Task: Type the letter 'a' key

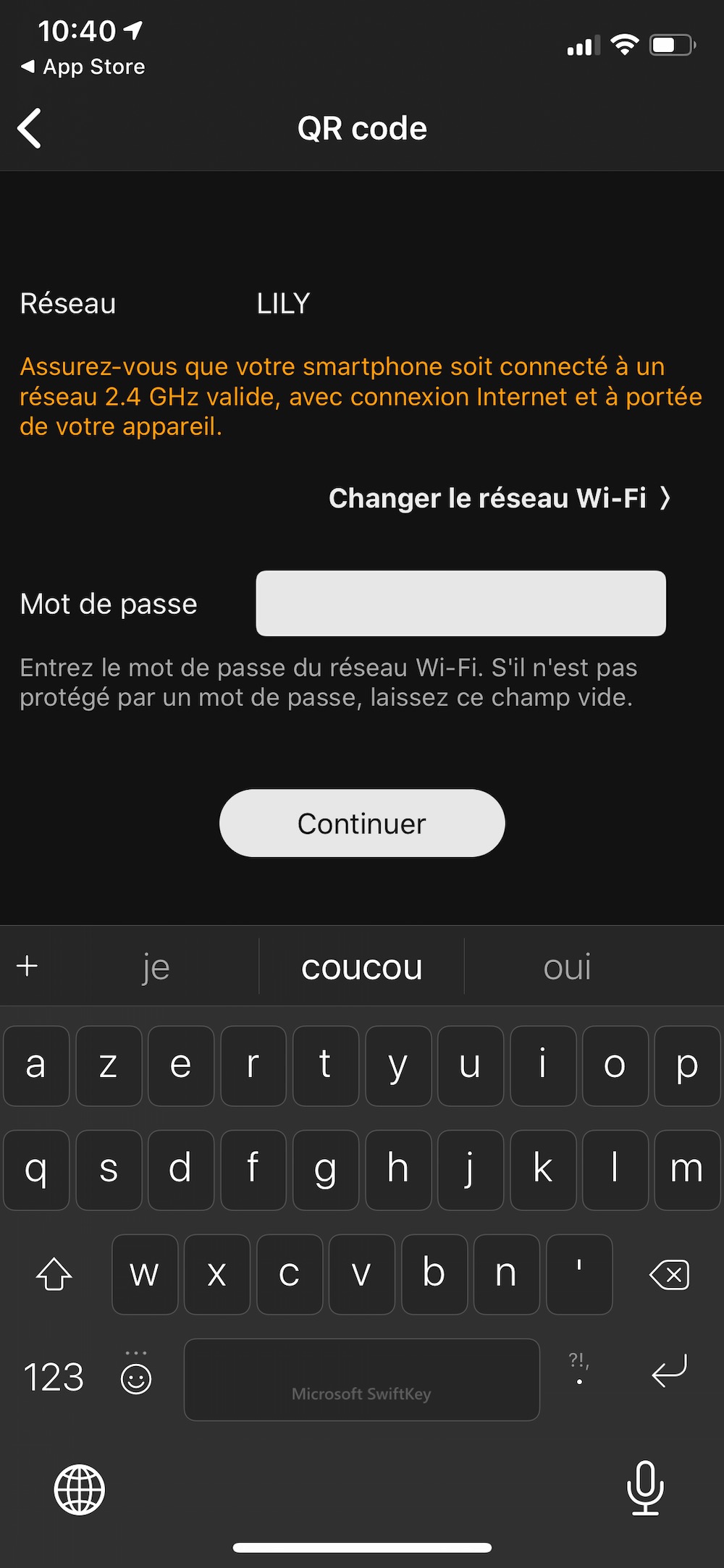Action: (x=36, y=1065)
